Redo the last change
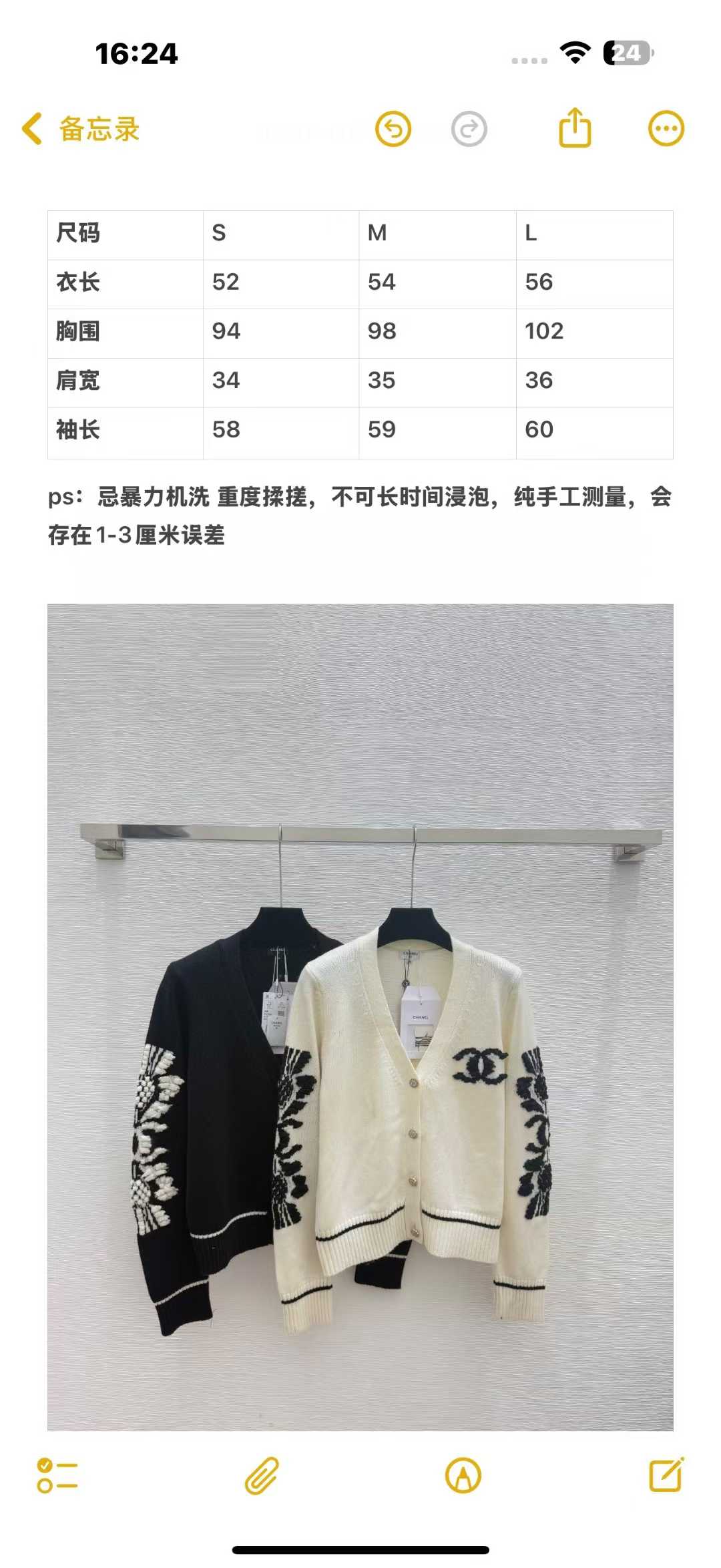This screenshot has width=721, height=1568. click(x=469, y=129)
